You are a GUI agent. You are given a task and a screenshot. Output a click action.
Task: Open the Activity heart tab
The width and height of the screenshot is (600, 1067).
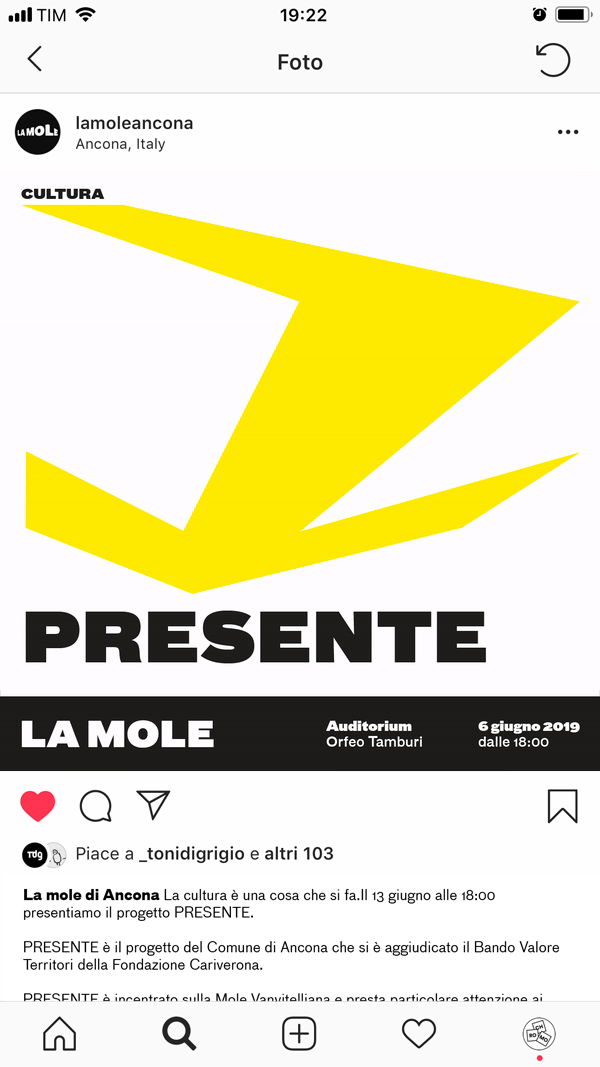[x=418, y=1033]
